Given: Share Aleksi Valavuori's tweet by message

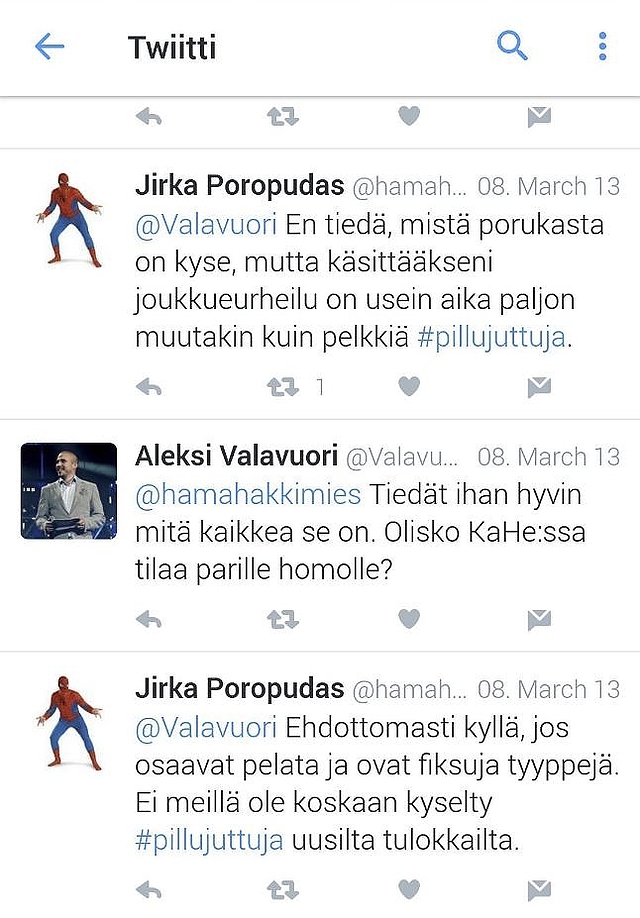Looking at the screenshot, I should [539, 619].
